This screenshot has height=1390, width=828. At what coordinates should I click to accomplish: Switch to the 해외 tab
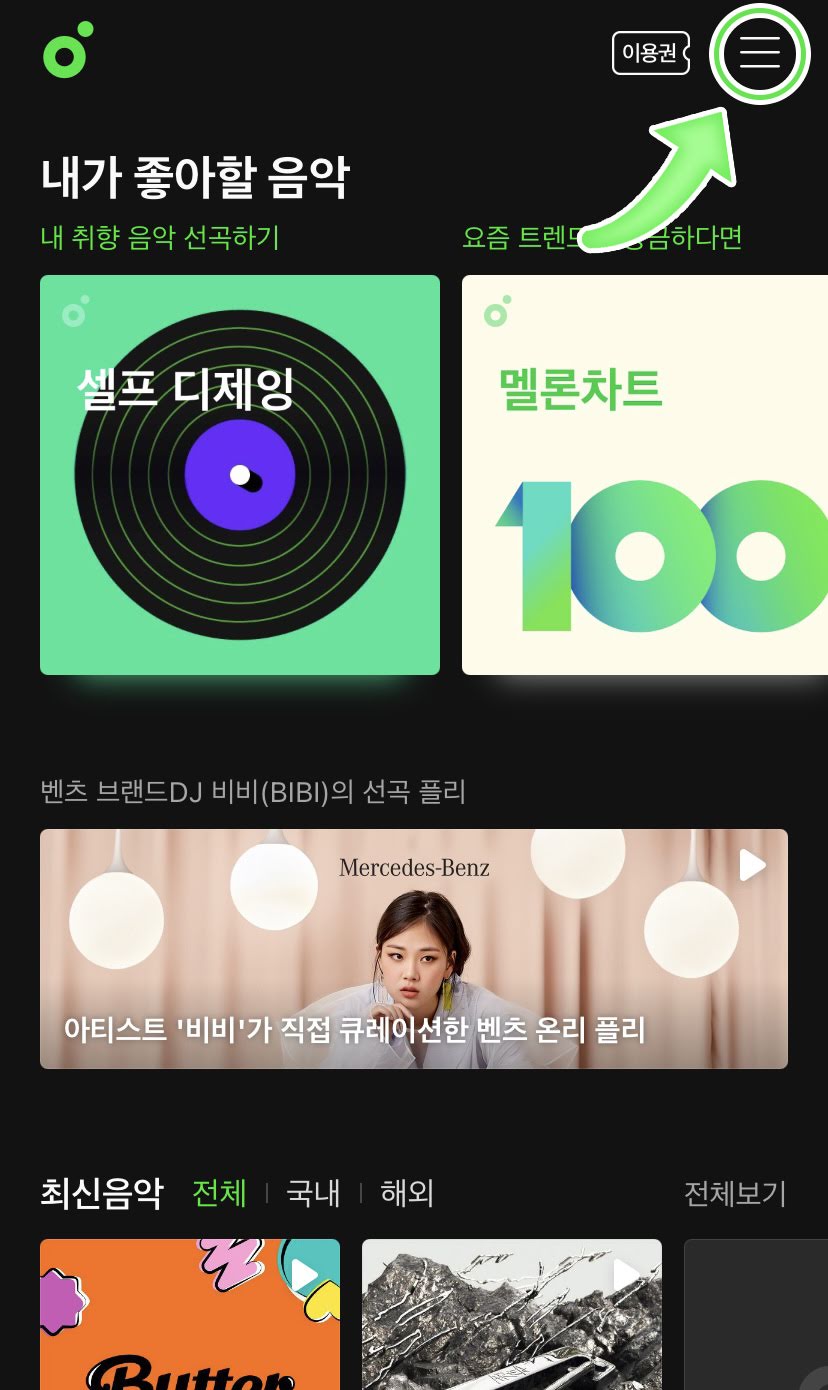[407, 1193]
